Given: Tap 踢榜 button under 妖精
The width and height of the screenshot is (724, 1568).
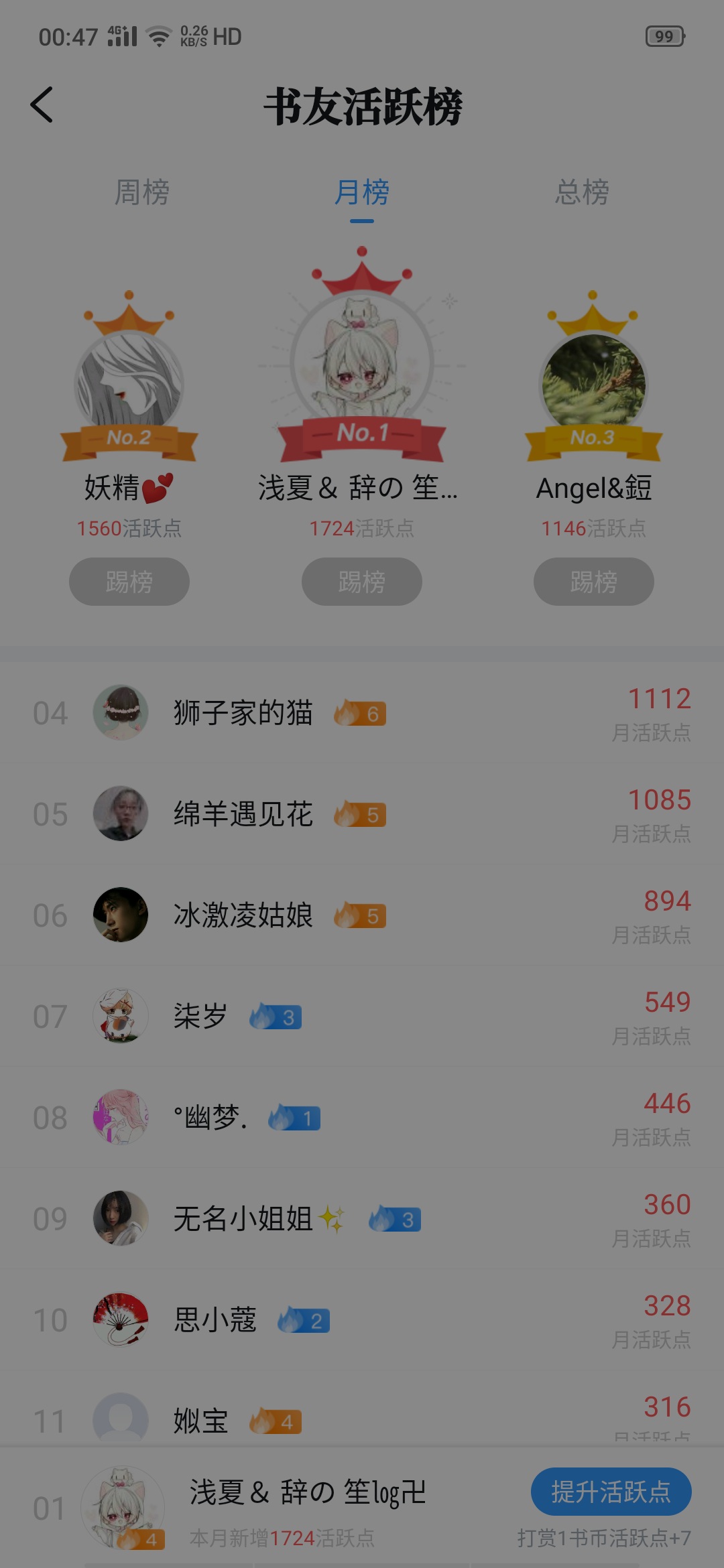Looking at the screenshot, I should click(129, 582).
